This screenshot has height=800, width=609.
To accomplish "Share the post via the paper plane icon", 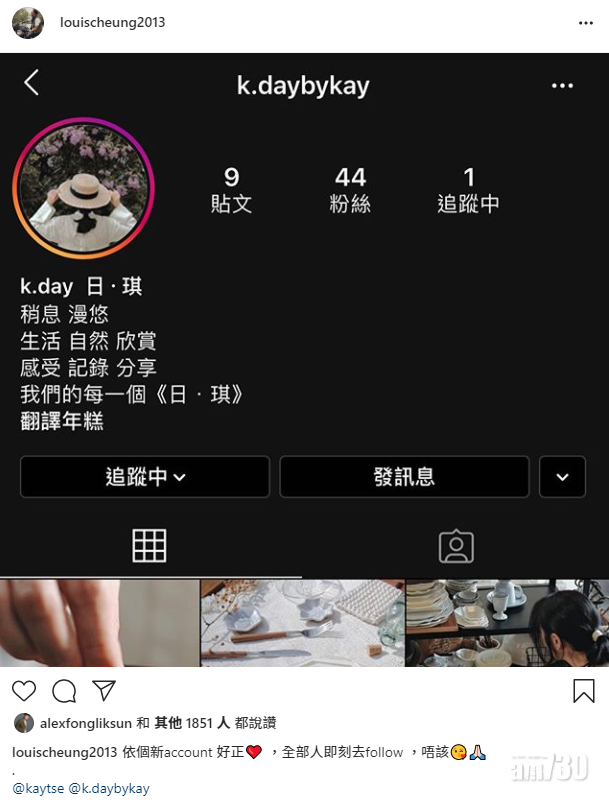I will tap(104, 690).
